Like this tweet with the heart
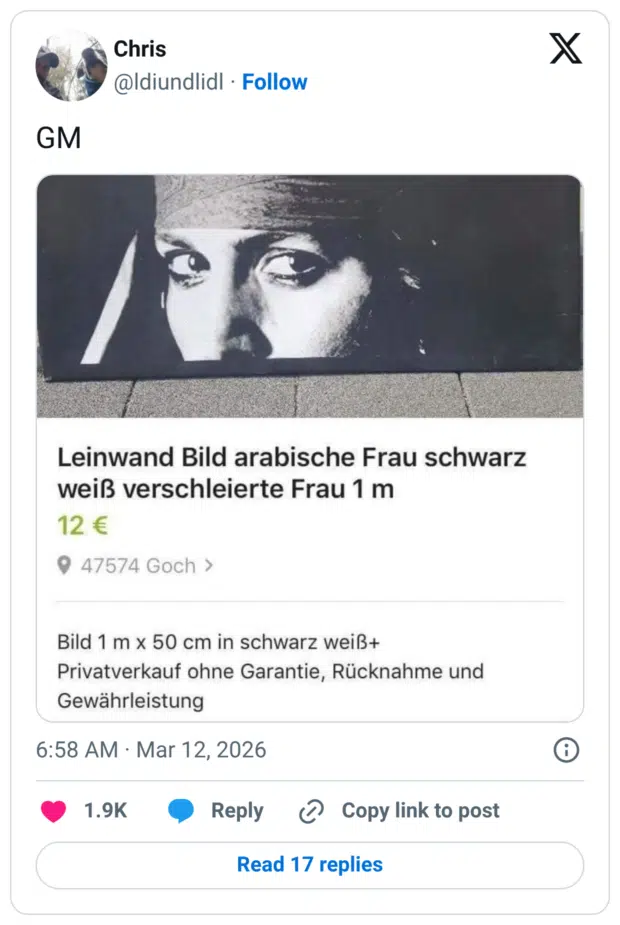Image resolution: width=620 pixels, height=925 pixels. coord(53,811)
